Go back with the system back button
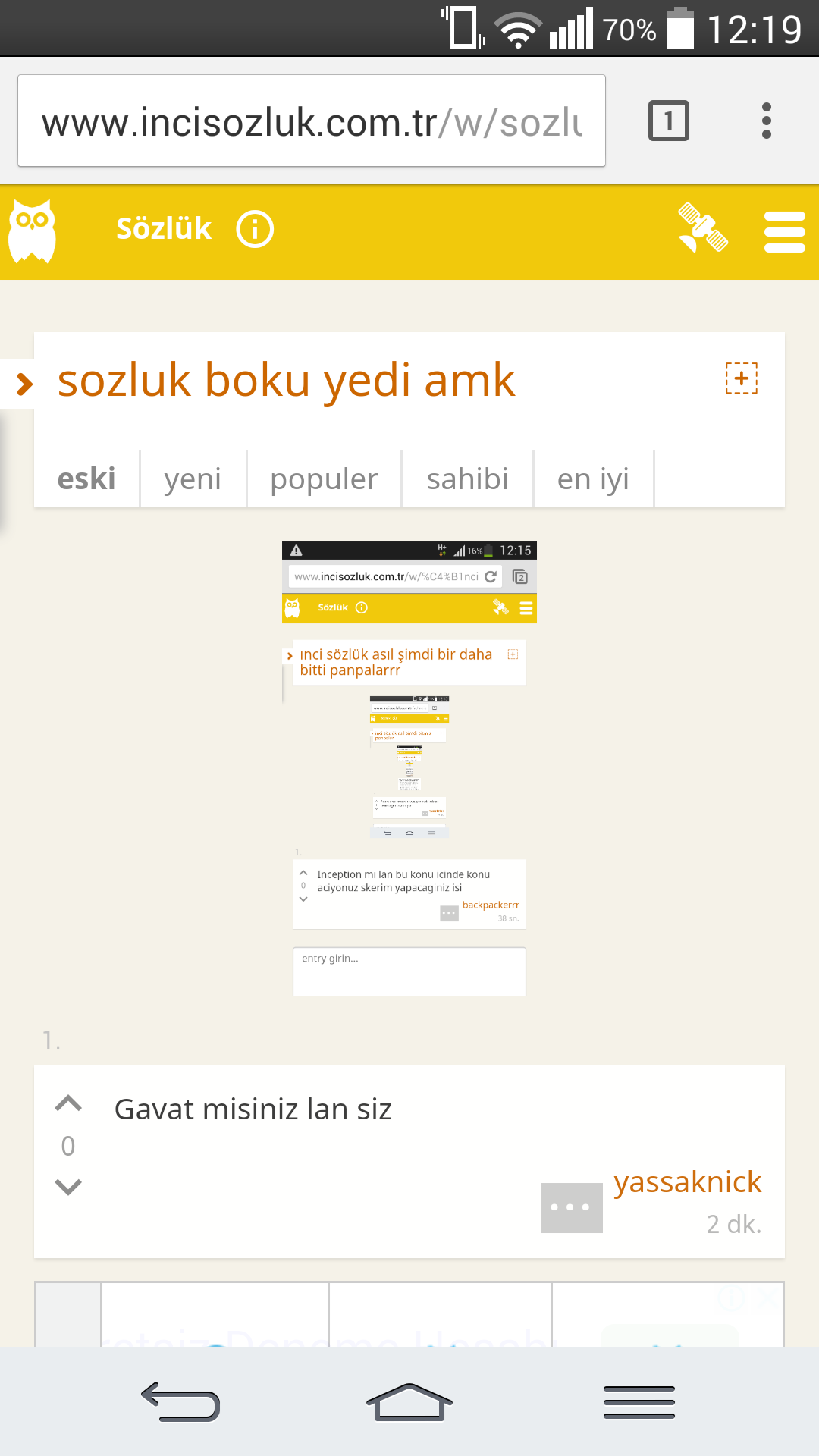The width and height of the screenshot is (819, 1456). tap(180, 1401)
